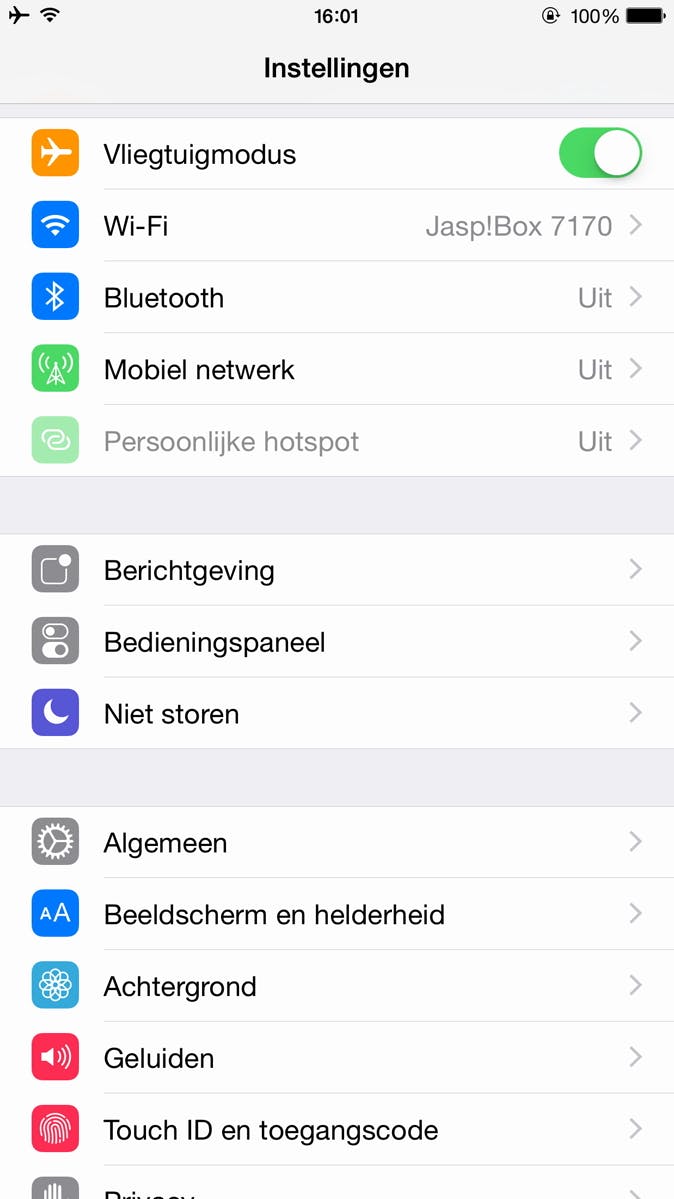The width and height of the screenshot is (674, 1199).
Task: Turn off the Vliegtuigmodus switch
Action: click(x=599, y=154)
